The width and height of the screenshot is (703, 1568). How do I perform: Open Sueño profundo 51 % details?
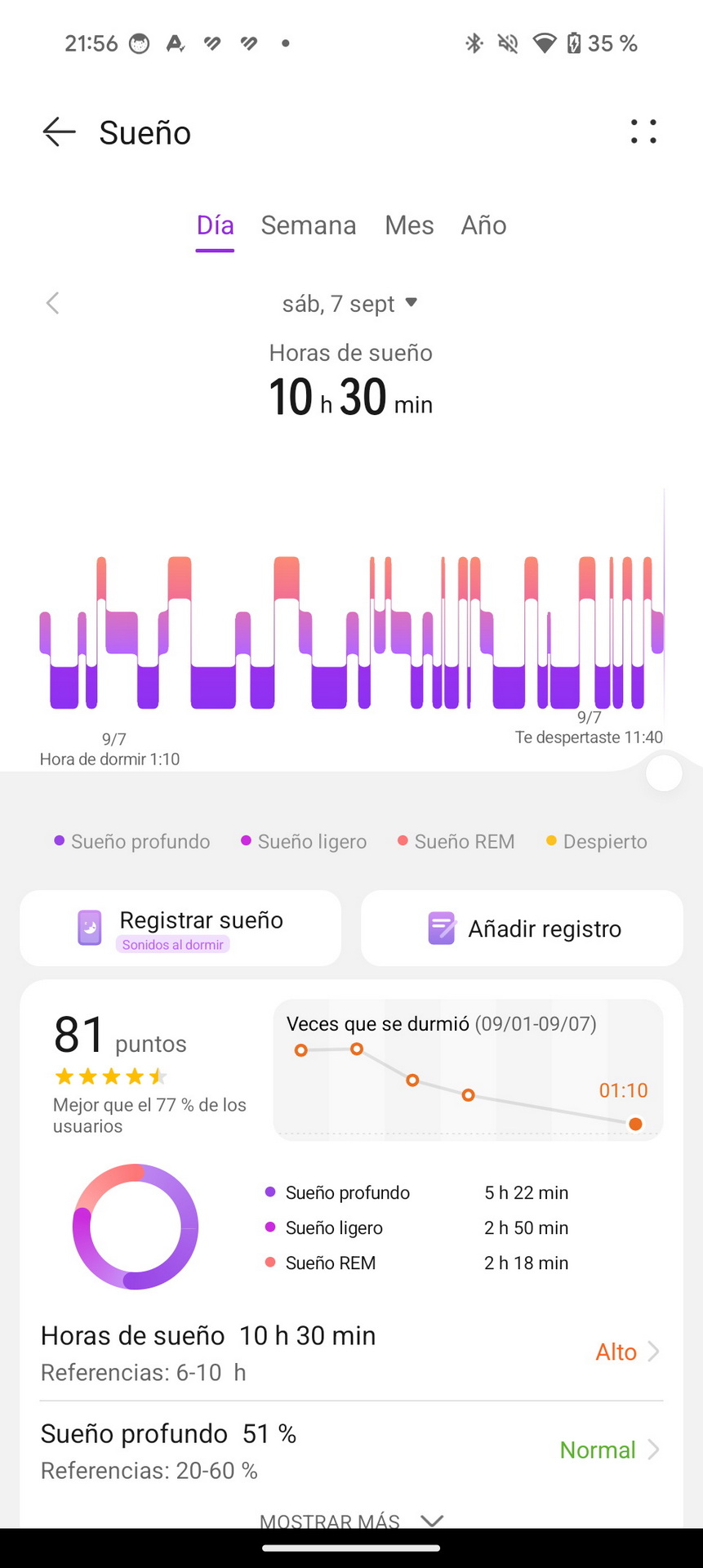[x=351, y=1450]
